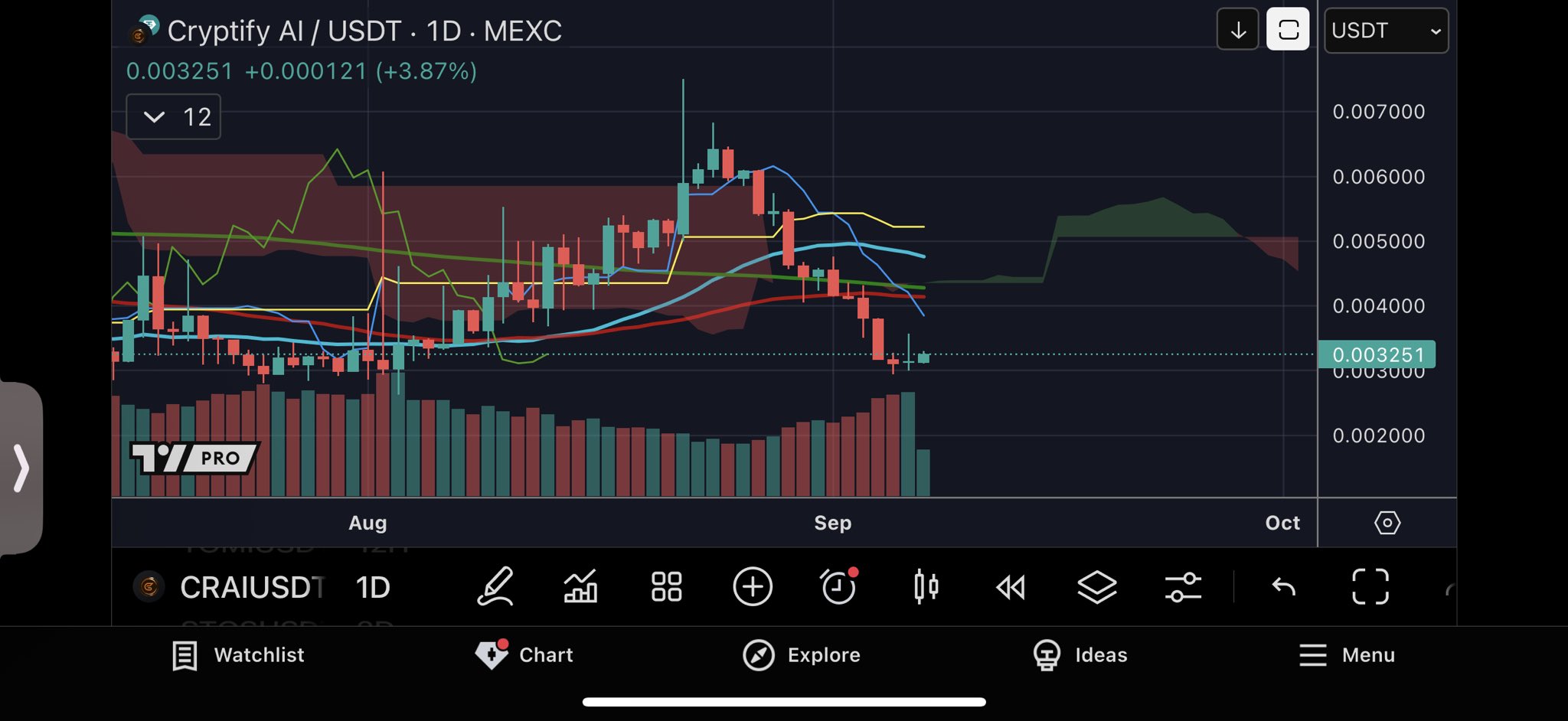
Task: Undo the last chart action
Action: (1284, 588)
